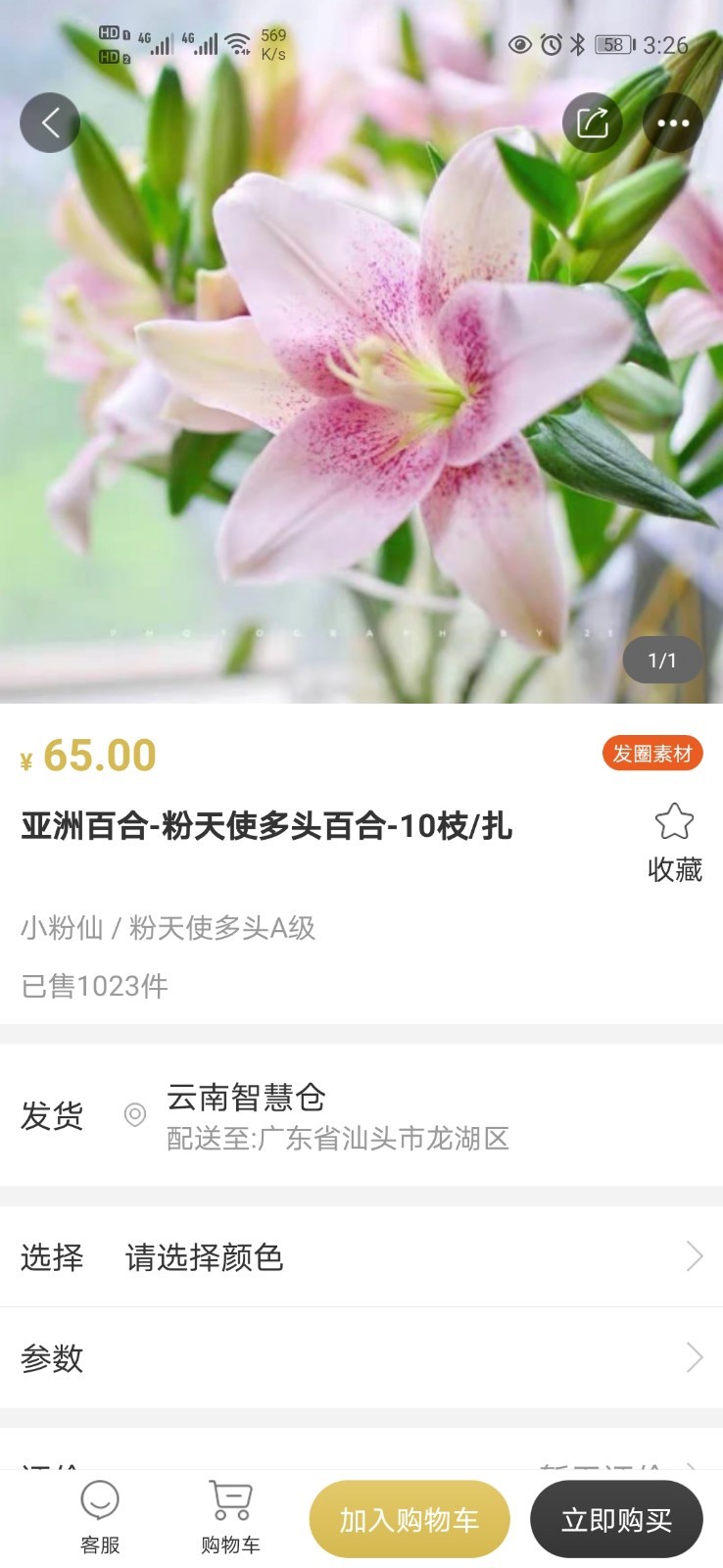The image size is (723, 1568).
Task: Open 请选择颜色 color selection
Action: coord(361,1257)
